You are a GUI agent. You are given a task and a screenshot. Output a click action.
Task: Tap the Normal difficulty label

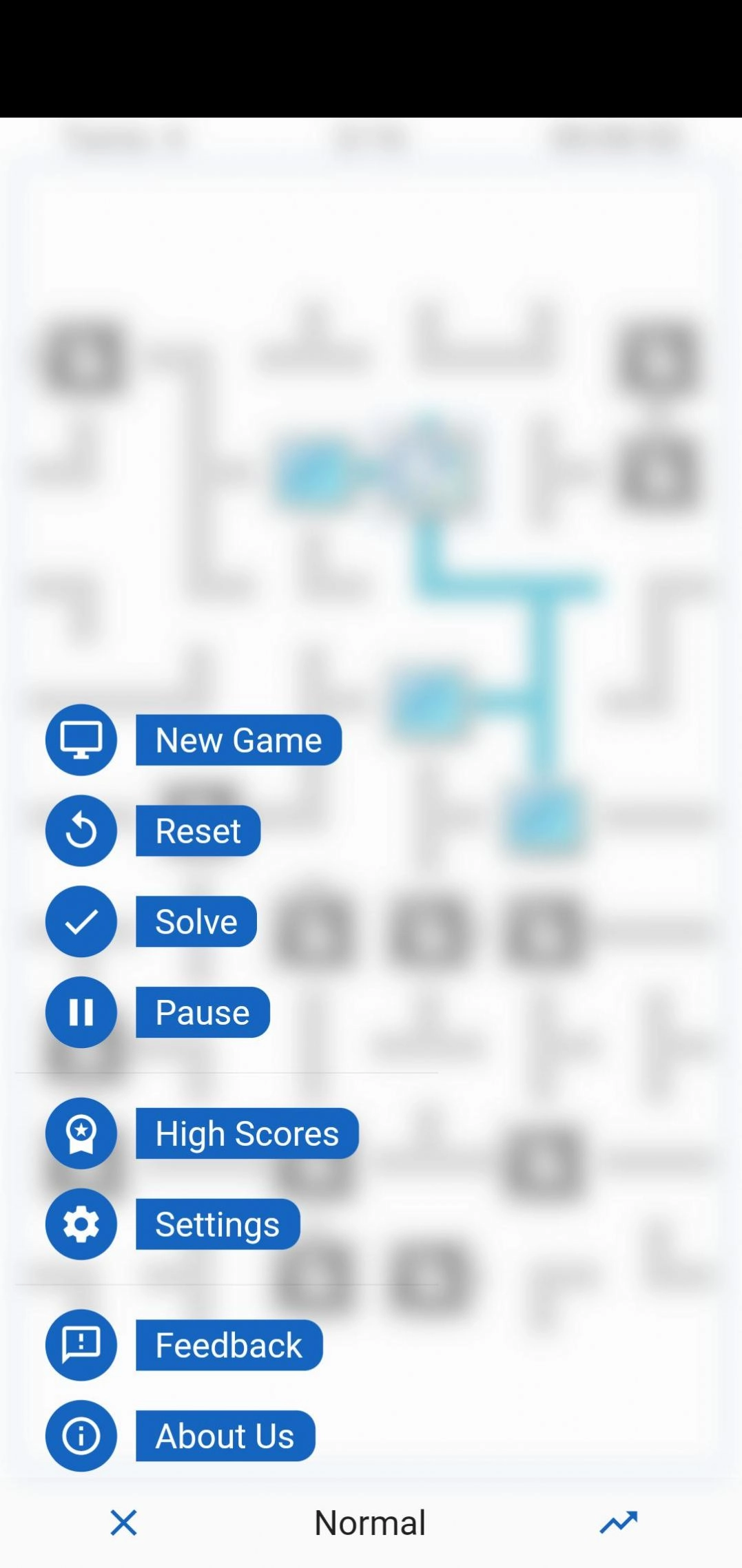pos(370,1523)
